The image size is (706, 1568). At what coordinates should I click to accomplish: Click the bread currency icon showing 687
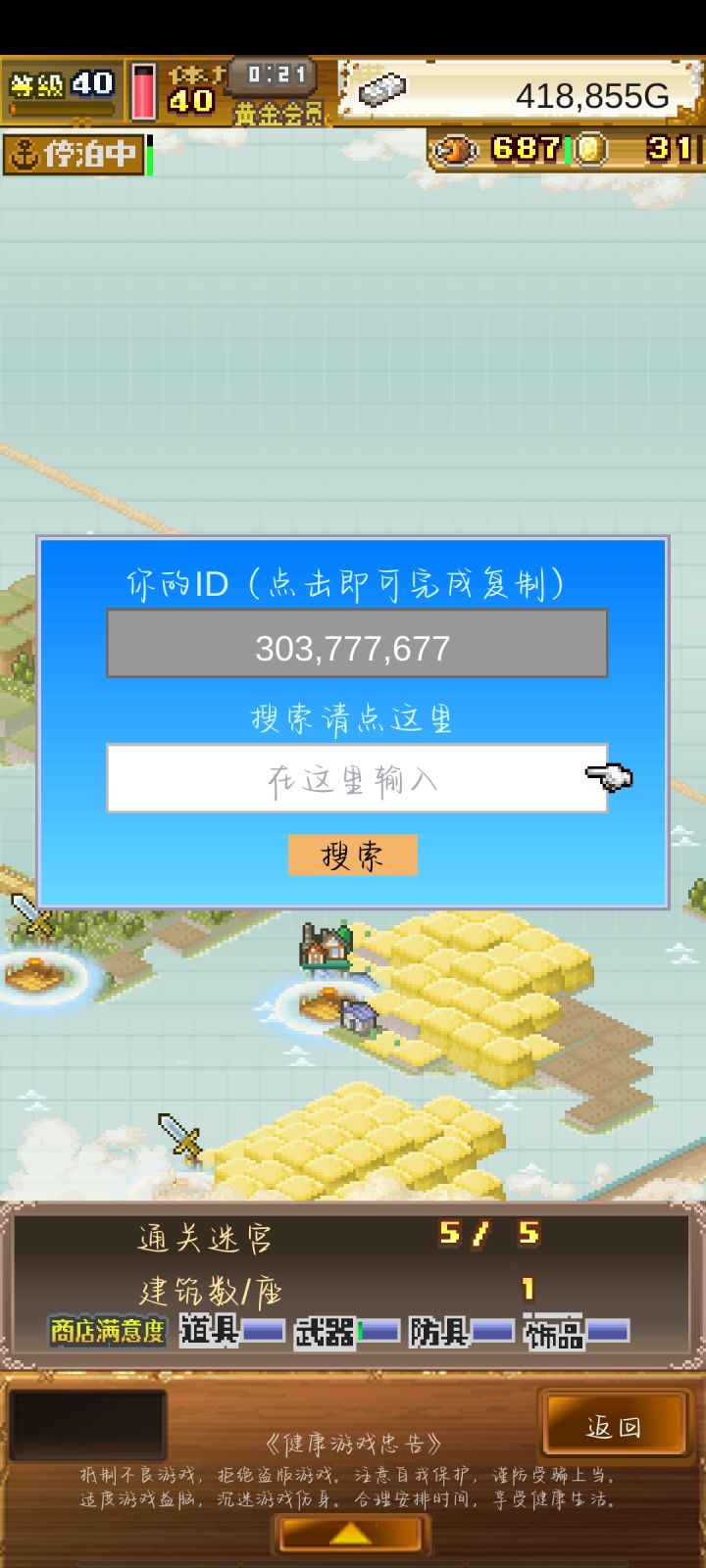point(454,149)
